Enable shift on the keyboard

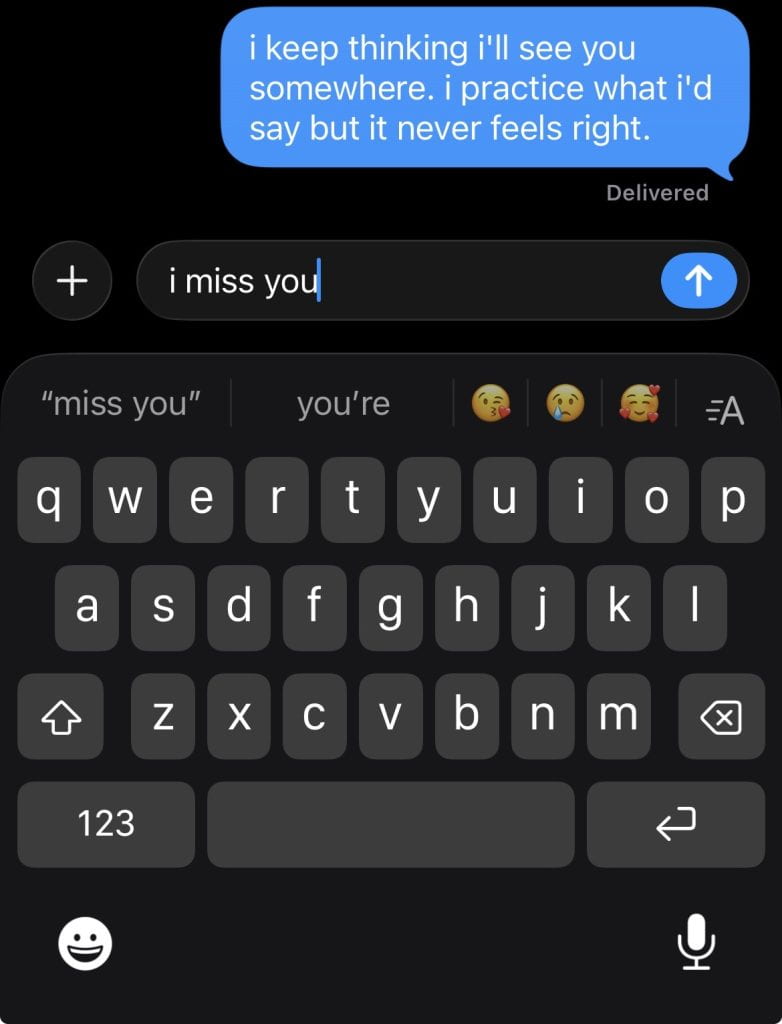[x=60, y=716]
